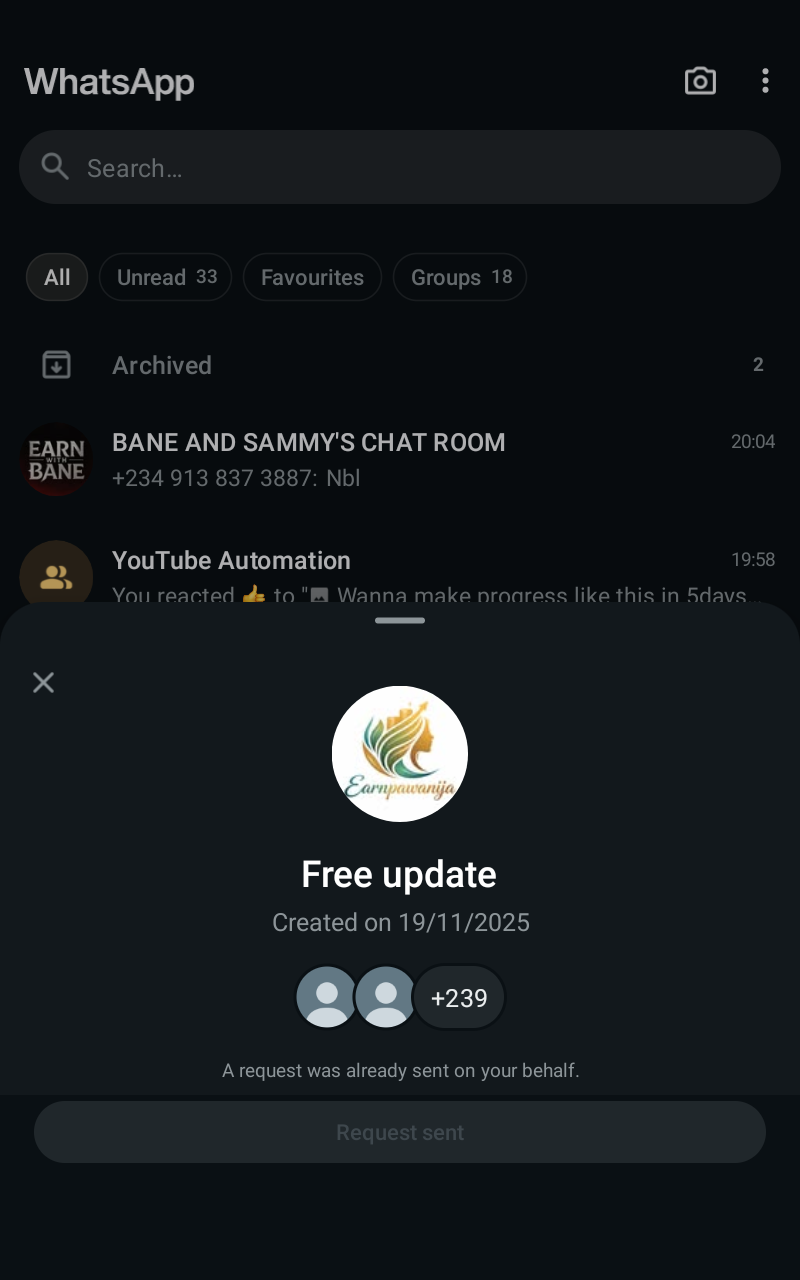800x1280 pixels.
Task: Open the camera from the top bar
Action: (x=700, y=81)
